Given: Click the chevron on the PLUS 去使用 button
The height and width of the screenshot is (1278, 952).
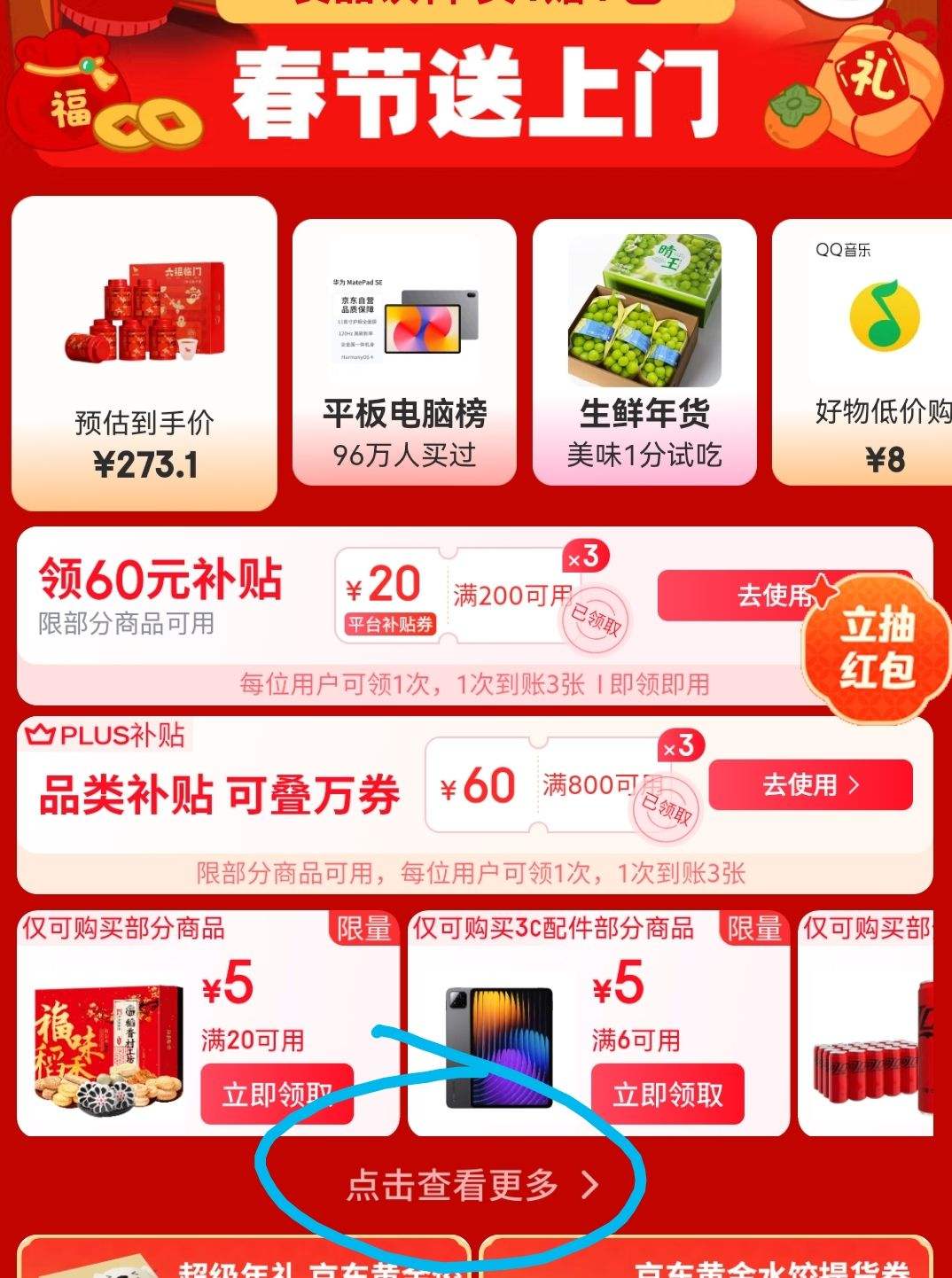Looking at the screenshot, I should click(853, 783).
